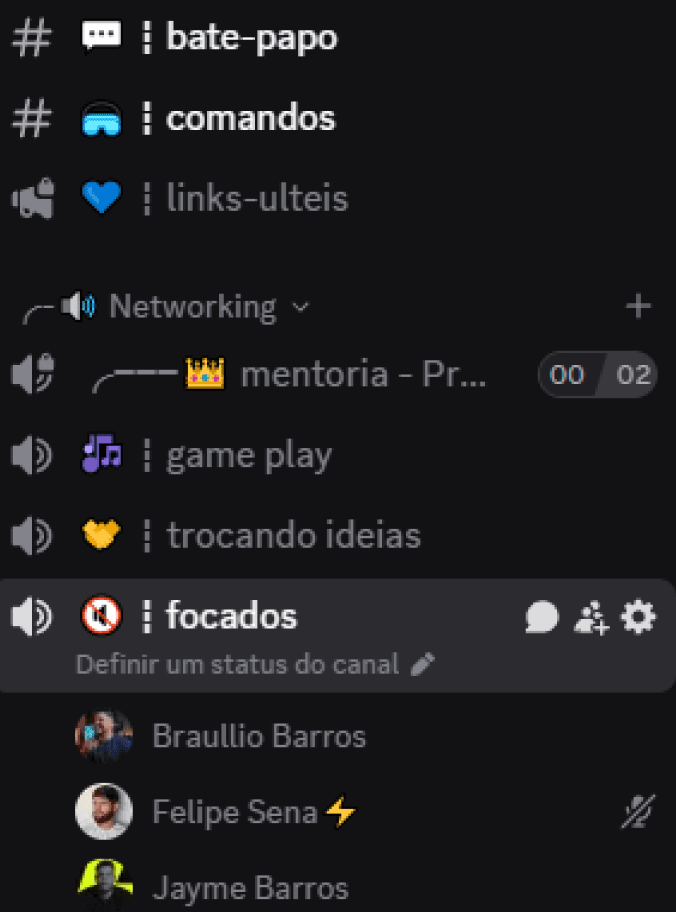The height and width of the screenshot is (912, 676).
Task: Open the links-ulteis announcement channel
Action: click(257, 198)
